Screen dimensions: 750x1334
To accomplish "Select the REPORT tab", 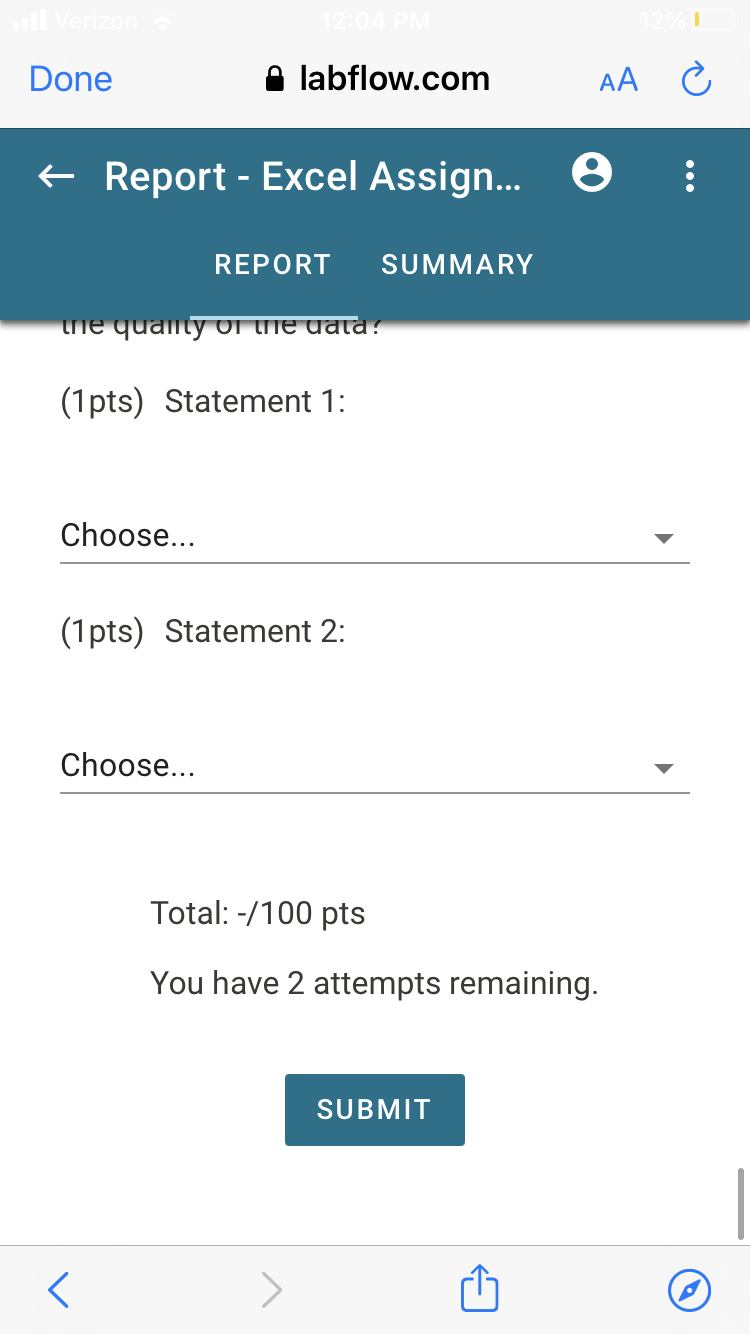I will [273, 264].
